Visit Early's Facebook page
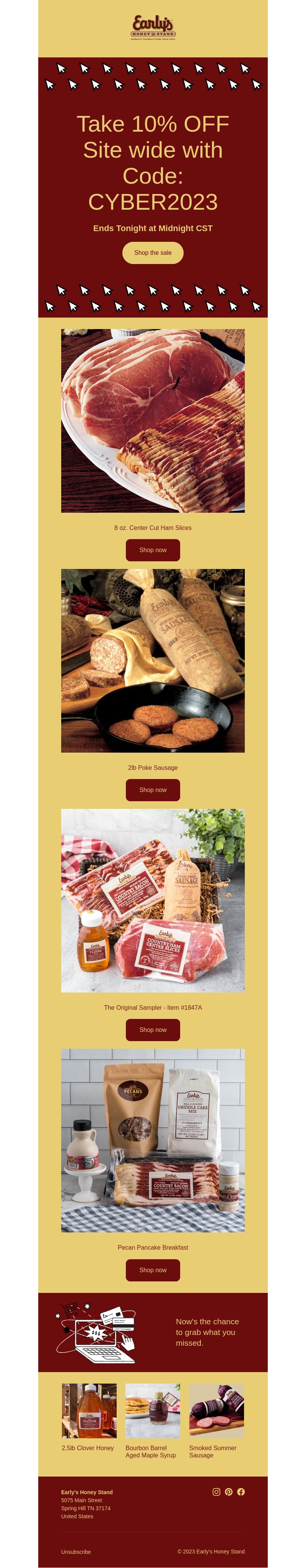Screen dimensions: 306x1568 [241, 1491]
